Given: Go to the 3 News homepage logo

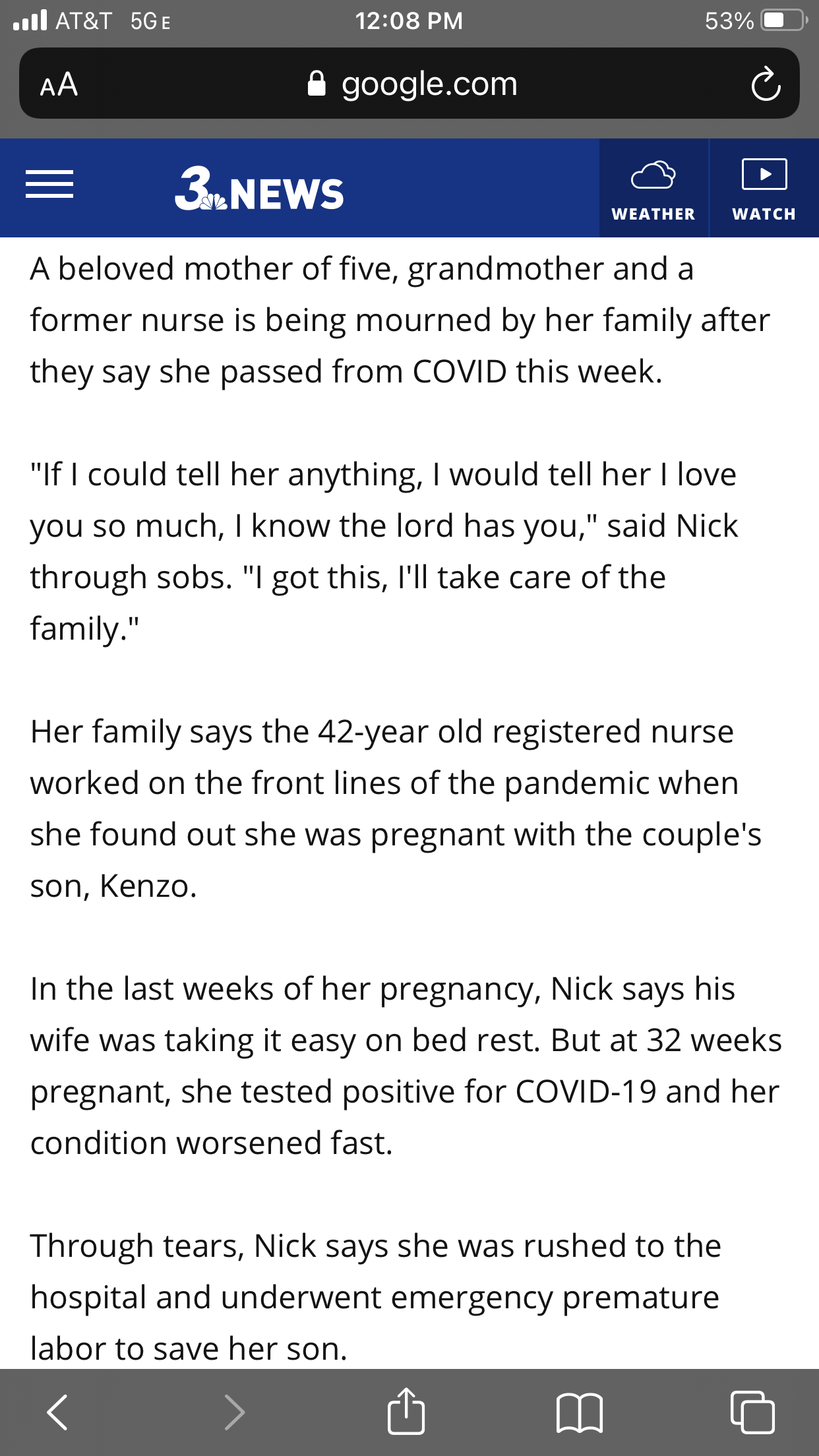Looking at the screenshot, I should [x=259, y=191].
